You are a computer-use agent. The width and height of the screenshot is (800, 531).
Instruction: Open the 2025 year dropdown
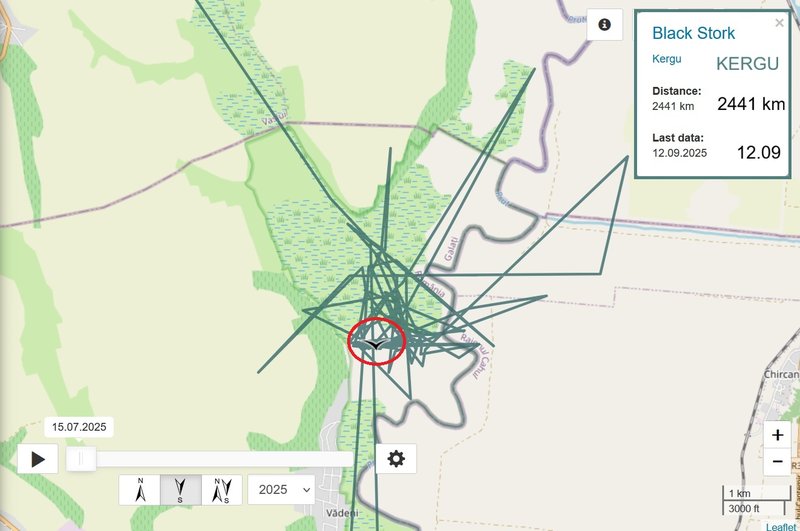click(280, 490)
